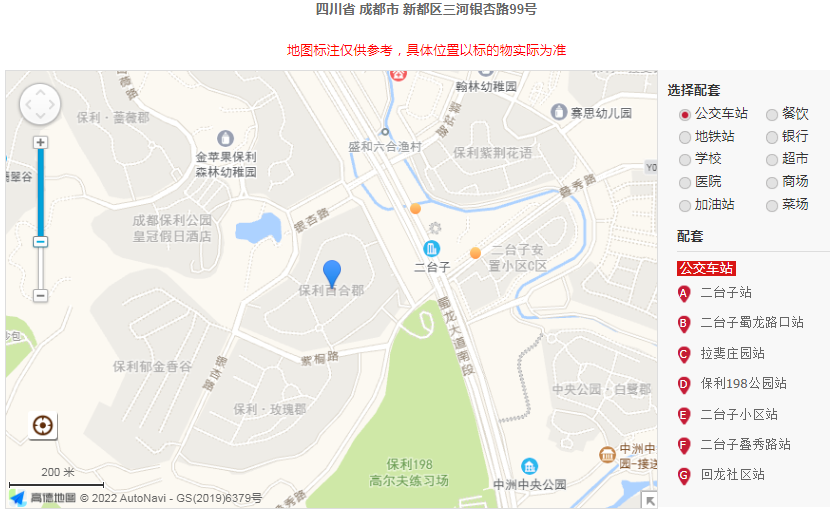This screenshot has height=510, width=830.
Task: Select the 餐饮 radio option
Action: [x=772, y=115]
